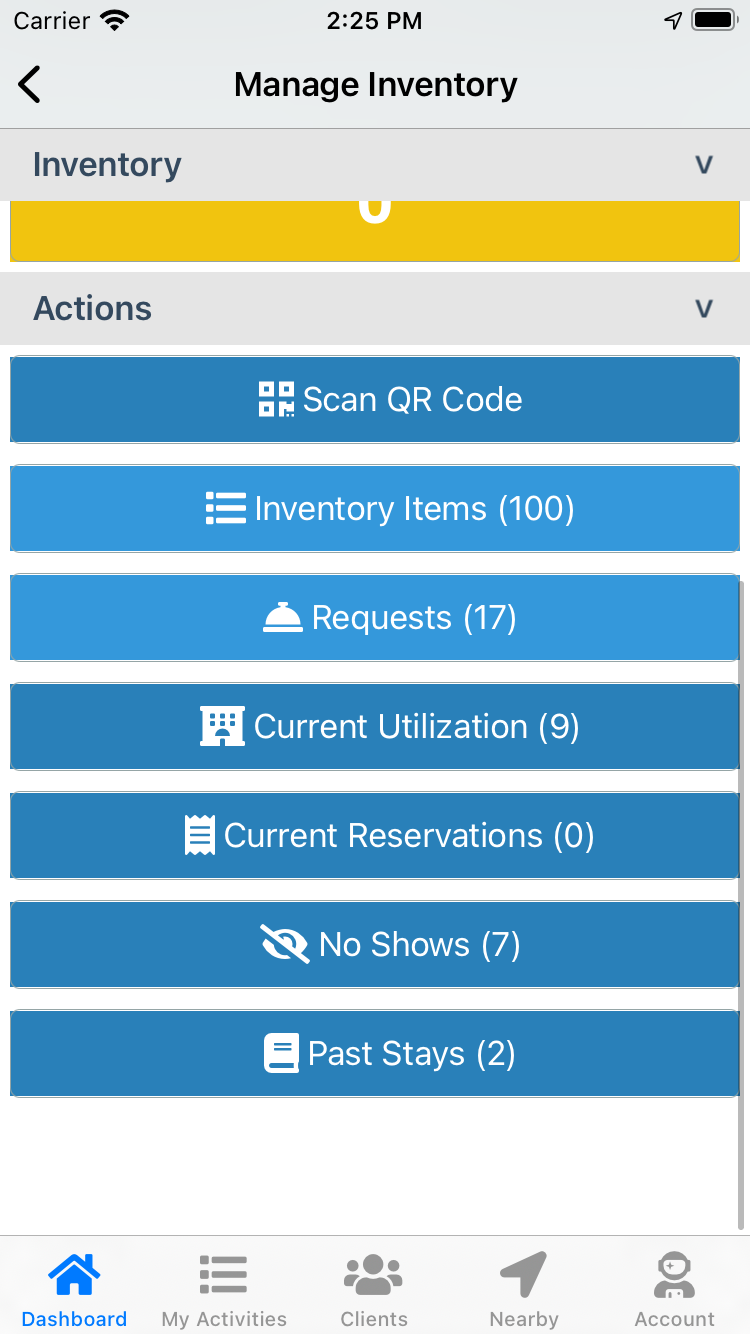Switch to the Dashboard tab
Screen dimensions: 750x1334
[x=74, y=1290]
